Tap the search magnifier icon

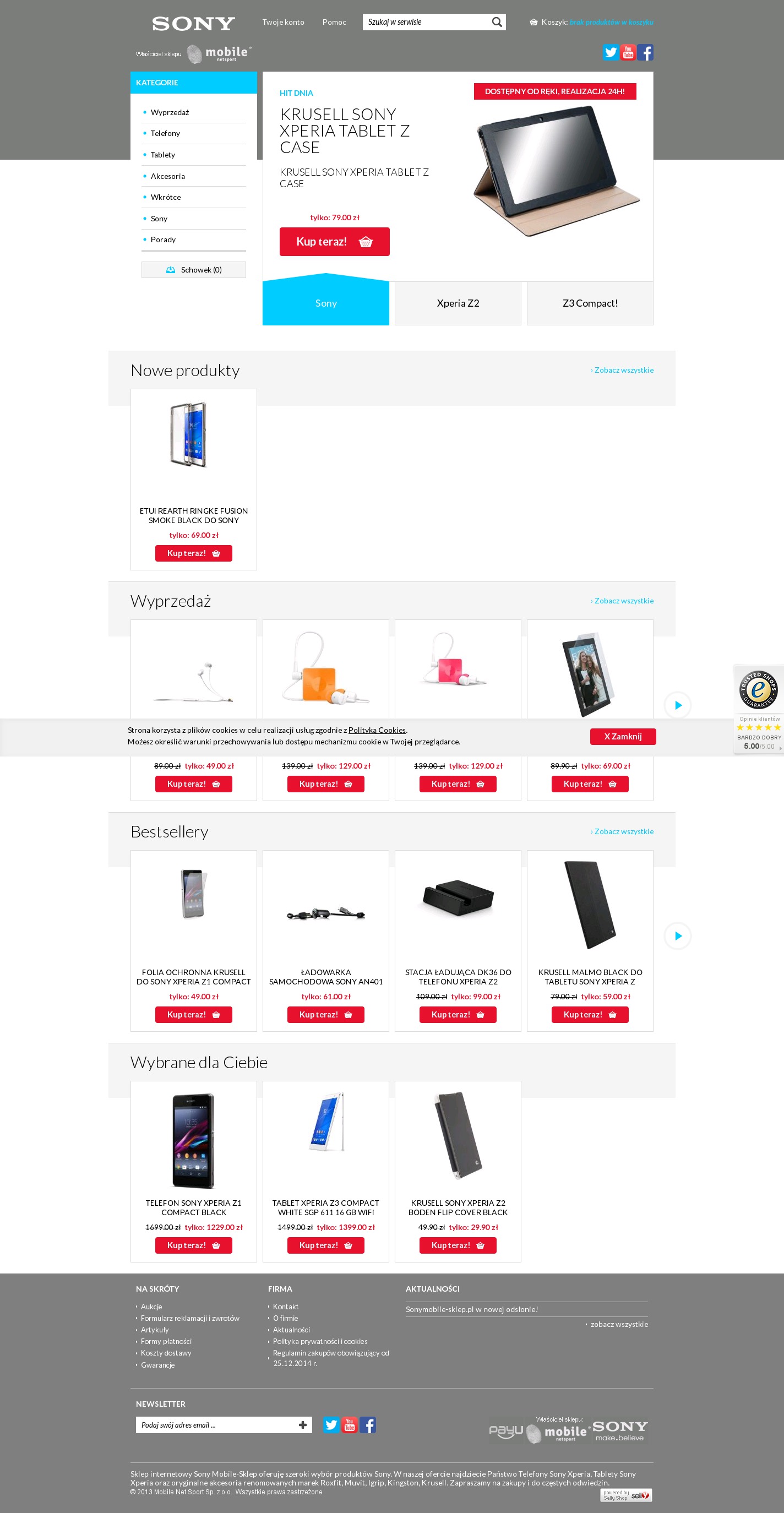[x=497, y=23]
